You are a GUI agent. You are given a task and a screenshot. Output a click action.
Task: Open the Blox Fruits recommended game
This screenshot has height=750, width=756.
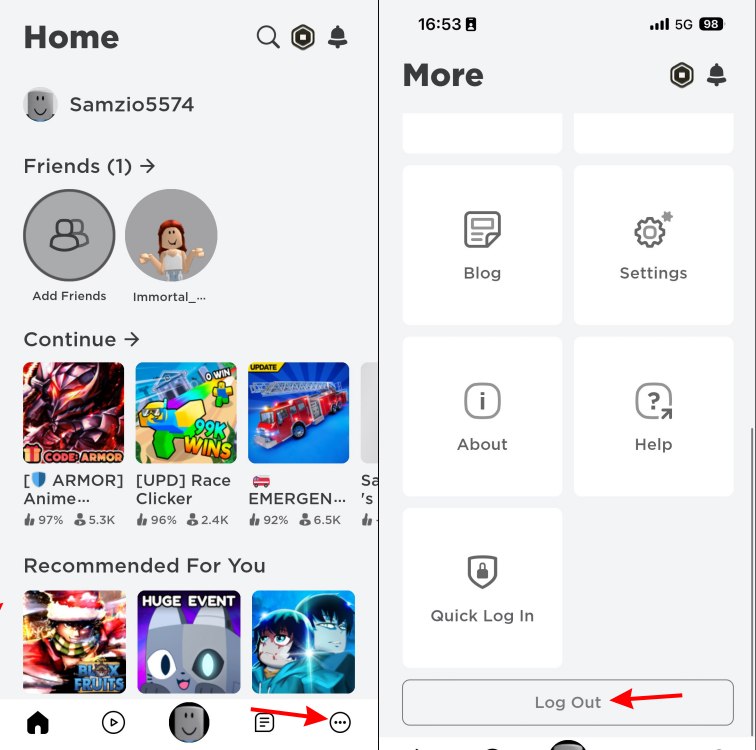[x=75, y=641]
